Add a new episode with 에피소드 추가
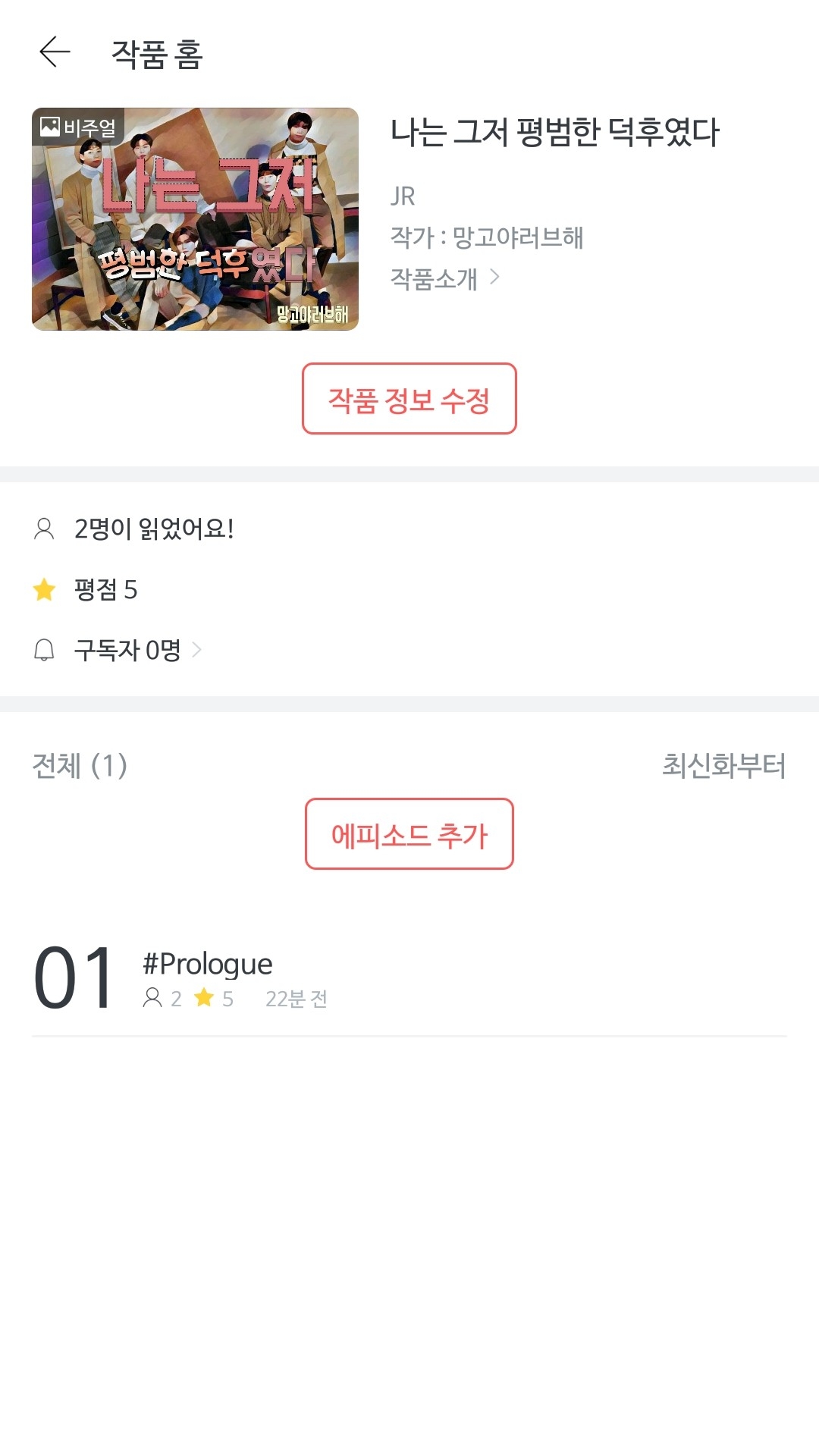Screen dimensions: 819x1456 [x=409, y=834]
